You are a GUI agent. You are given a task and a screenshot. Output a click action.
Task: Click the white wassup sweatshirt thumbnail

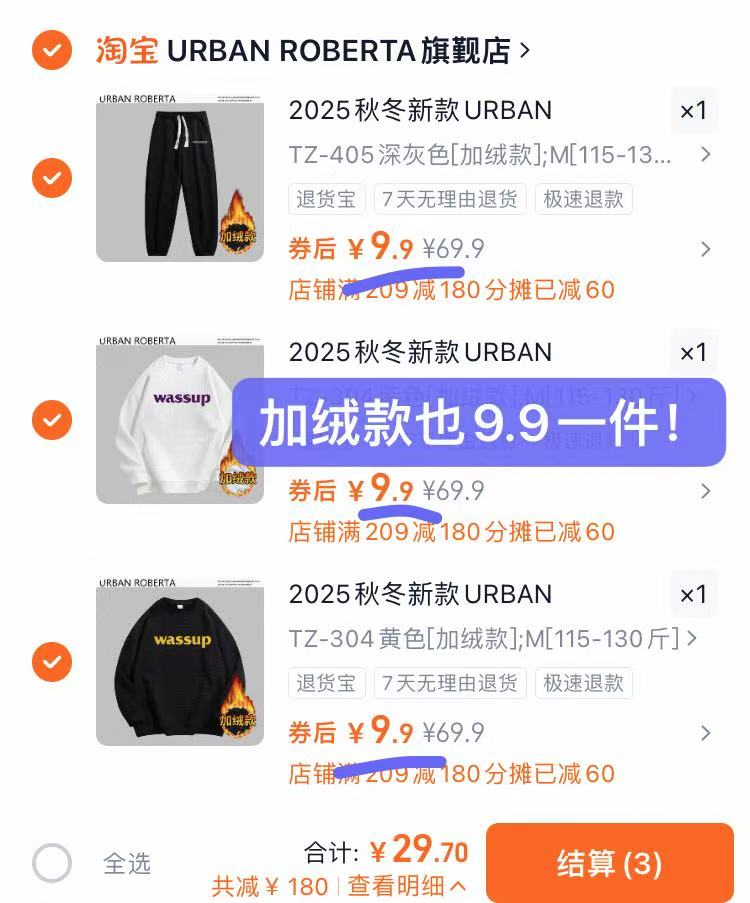(180, 418)
